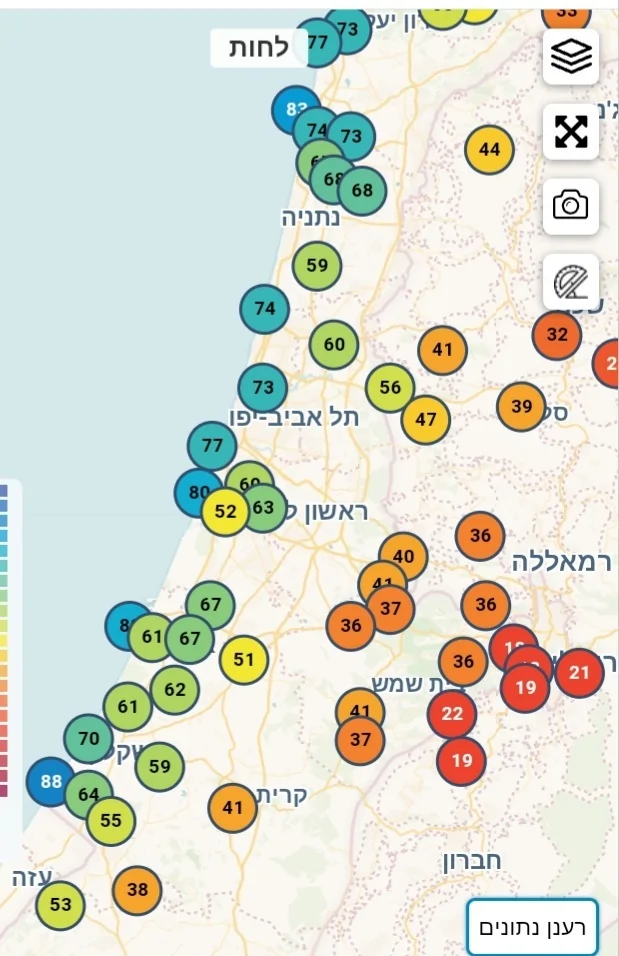The height and width of the screenshot is (956, 619).
Task: Open the map layers selector
Action: (x=571, y=57)
